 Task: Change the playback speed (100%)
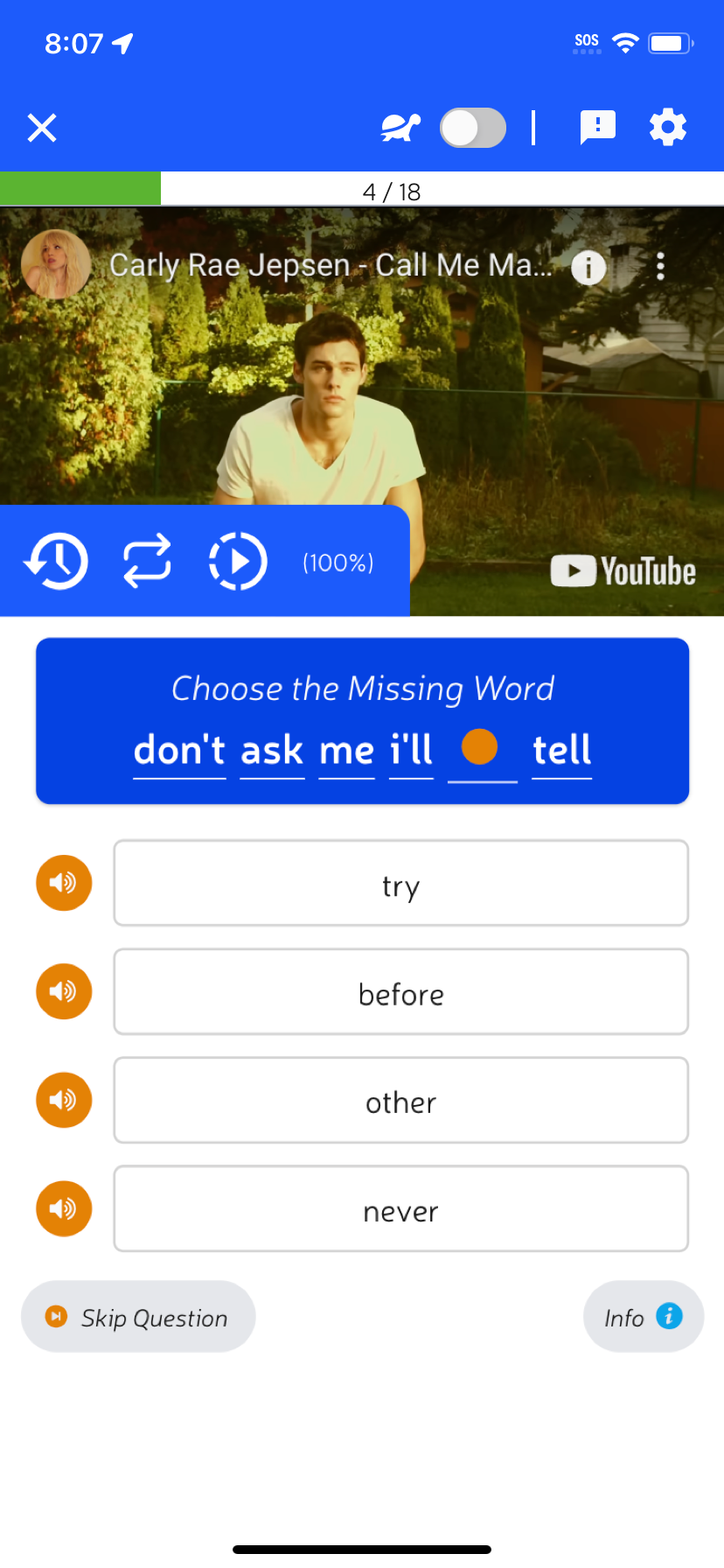[338, 563]
